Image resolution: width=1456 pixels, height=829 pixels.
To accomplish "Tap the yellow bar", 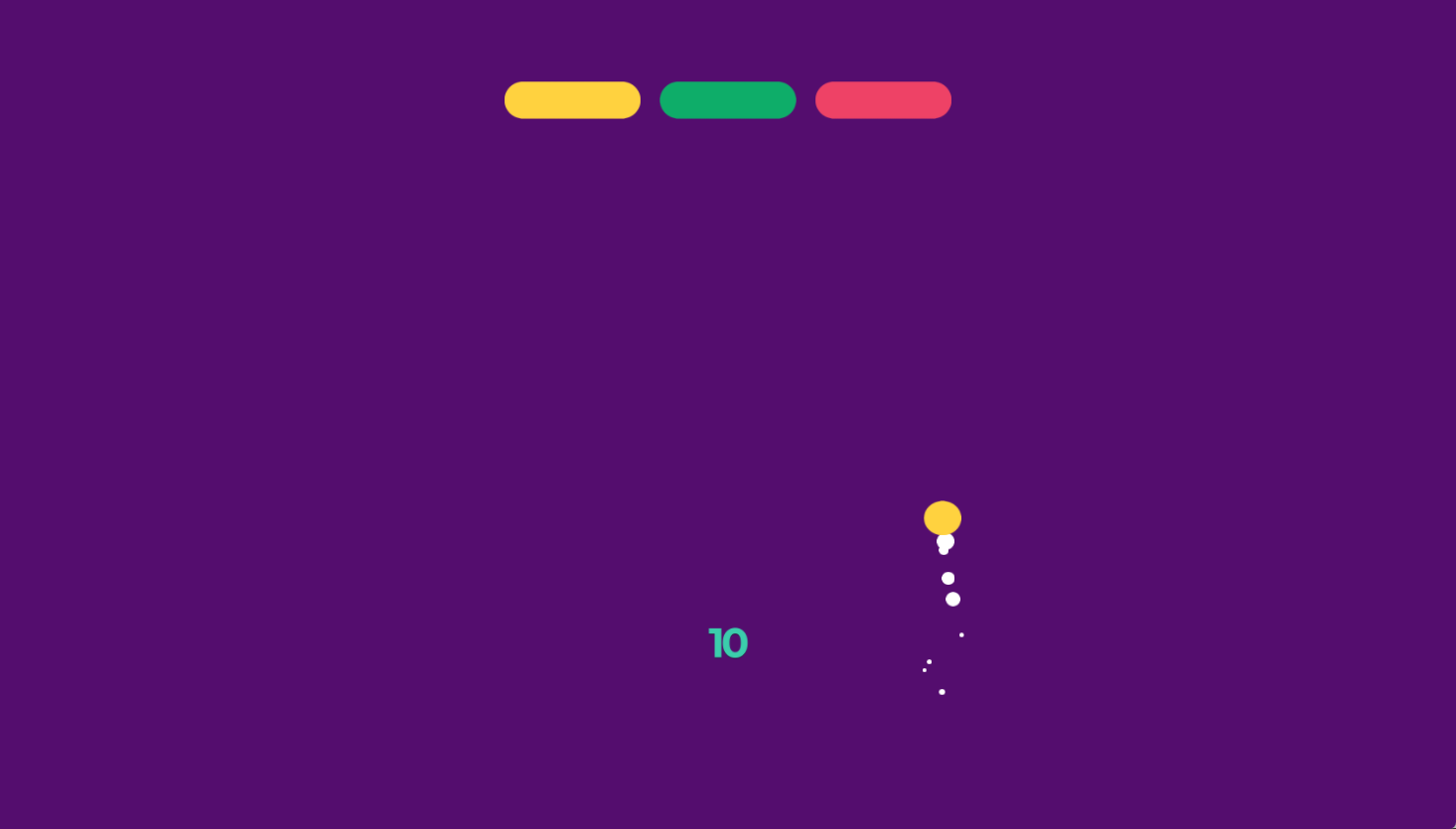I will pyautogui.click(x=572, y=100).
